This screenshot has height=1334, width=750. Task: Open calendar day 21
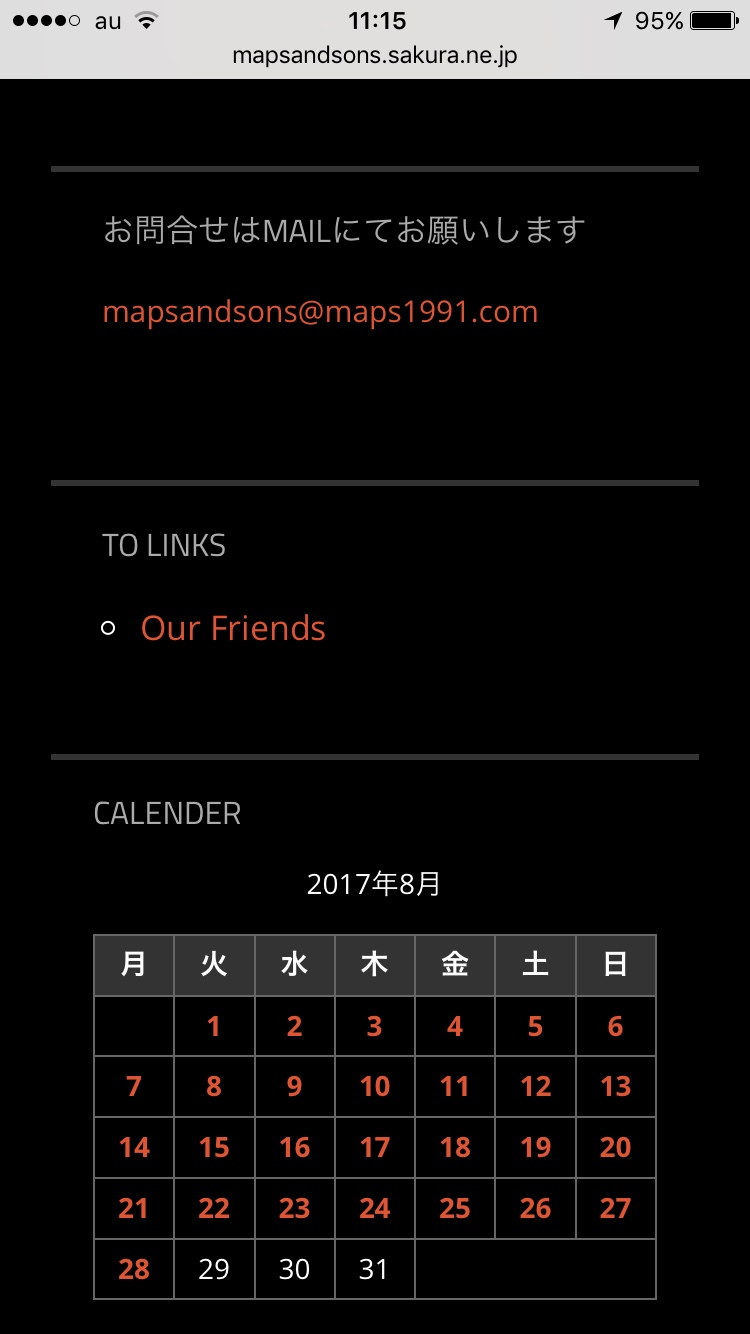pyautogui.click(x=134, y=1209)
